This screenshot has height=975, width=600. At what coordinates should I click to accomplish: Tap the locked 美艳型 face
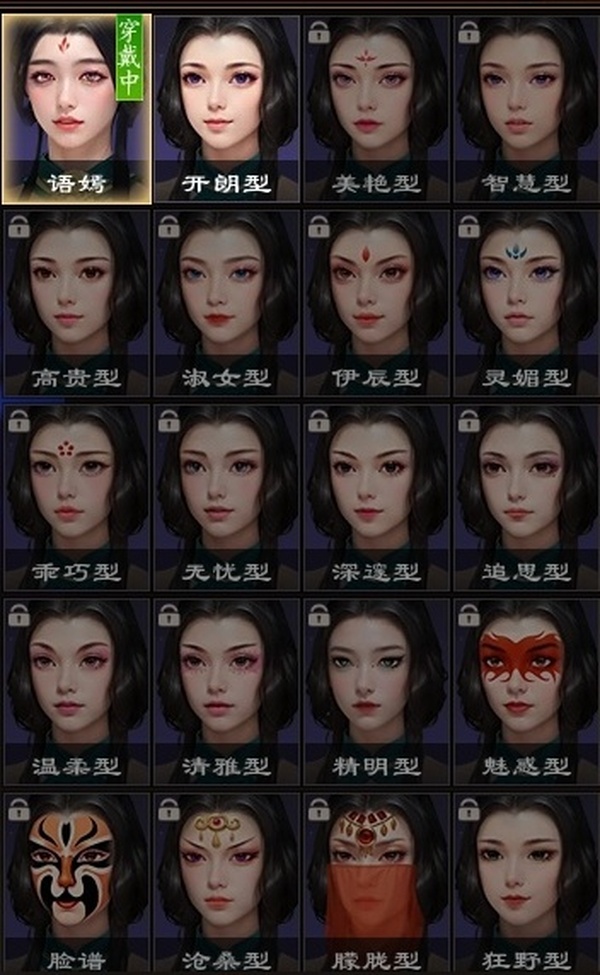(x=376, y=108)
